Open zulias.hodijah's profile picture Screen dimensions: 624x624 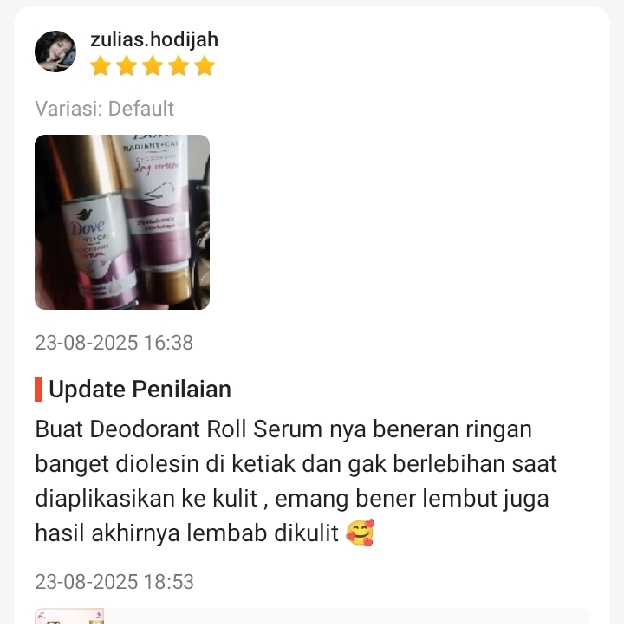[55, 51]
